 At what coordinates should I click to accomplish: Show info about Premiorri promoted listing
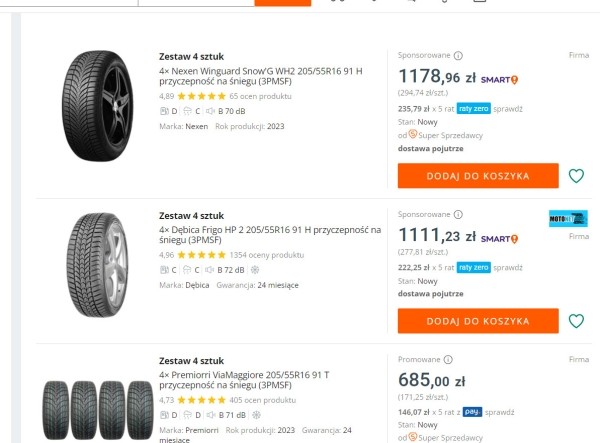click(x=450, y=359)
